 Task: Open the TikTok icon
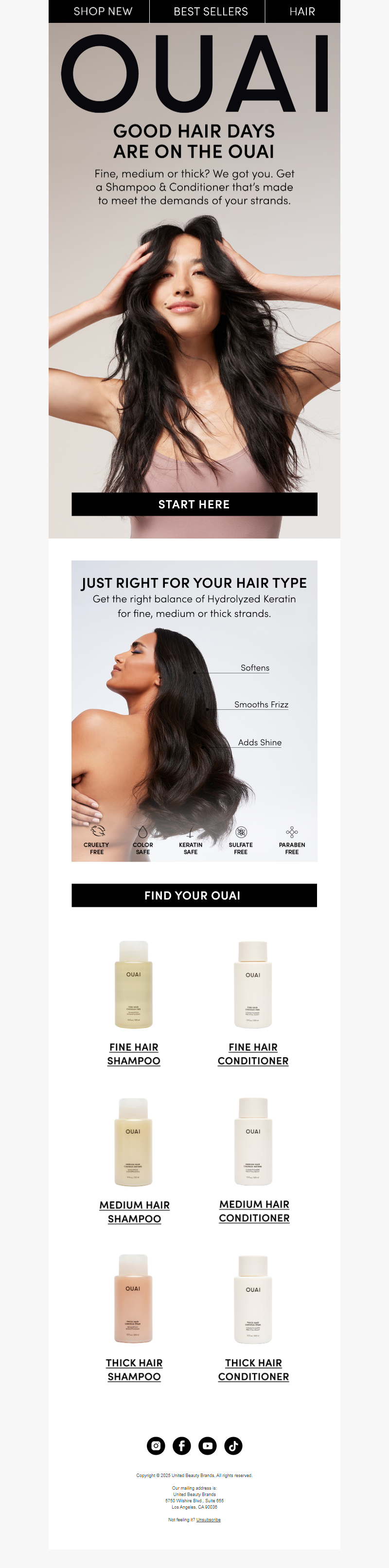point(233,1446)
